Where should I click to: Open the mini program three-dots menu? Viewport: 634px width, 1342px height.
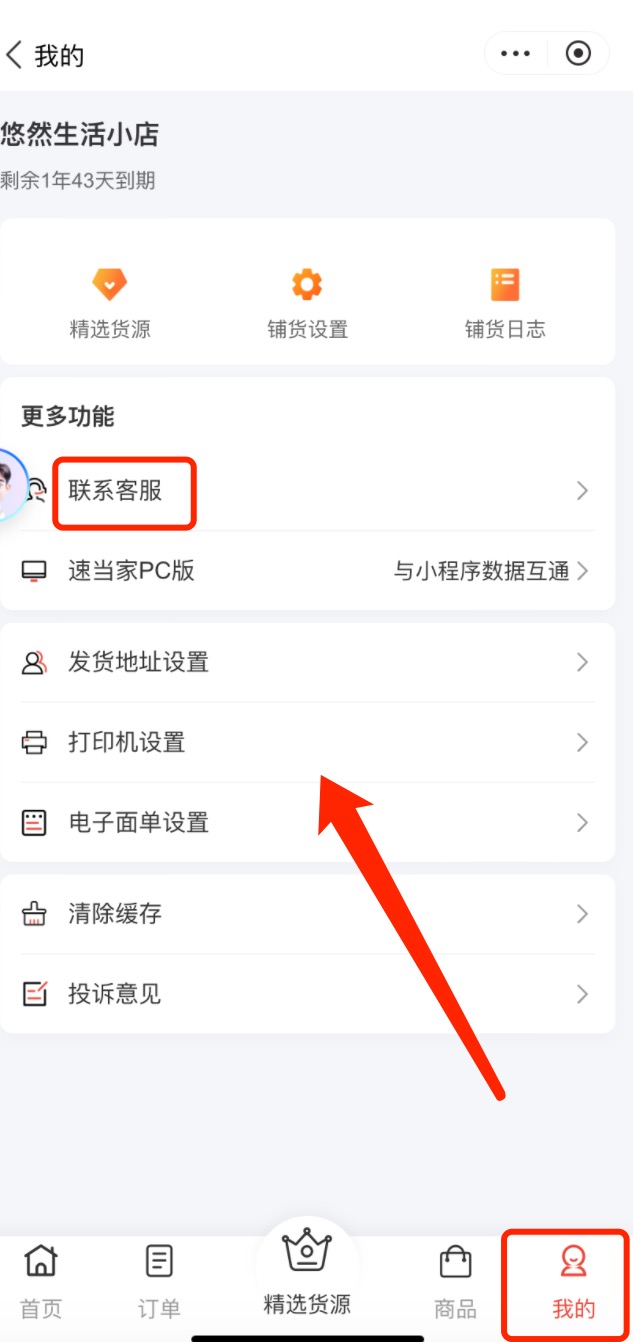515,54
